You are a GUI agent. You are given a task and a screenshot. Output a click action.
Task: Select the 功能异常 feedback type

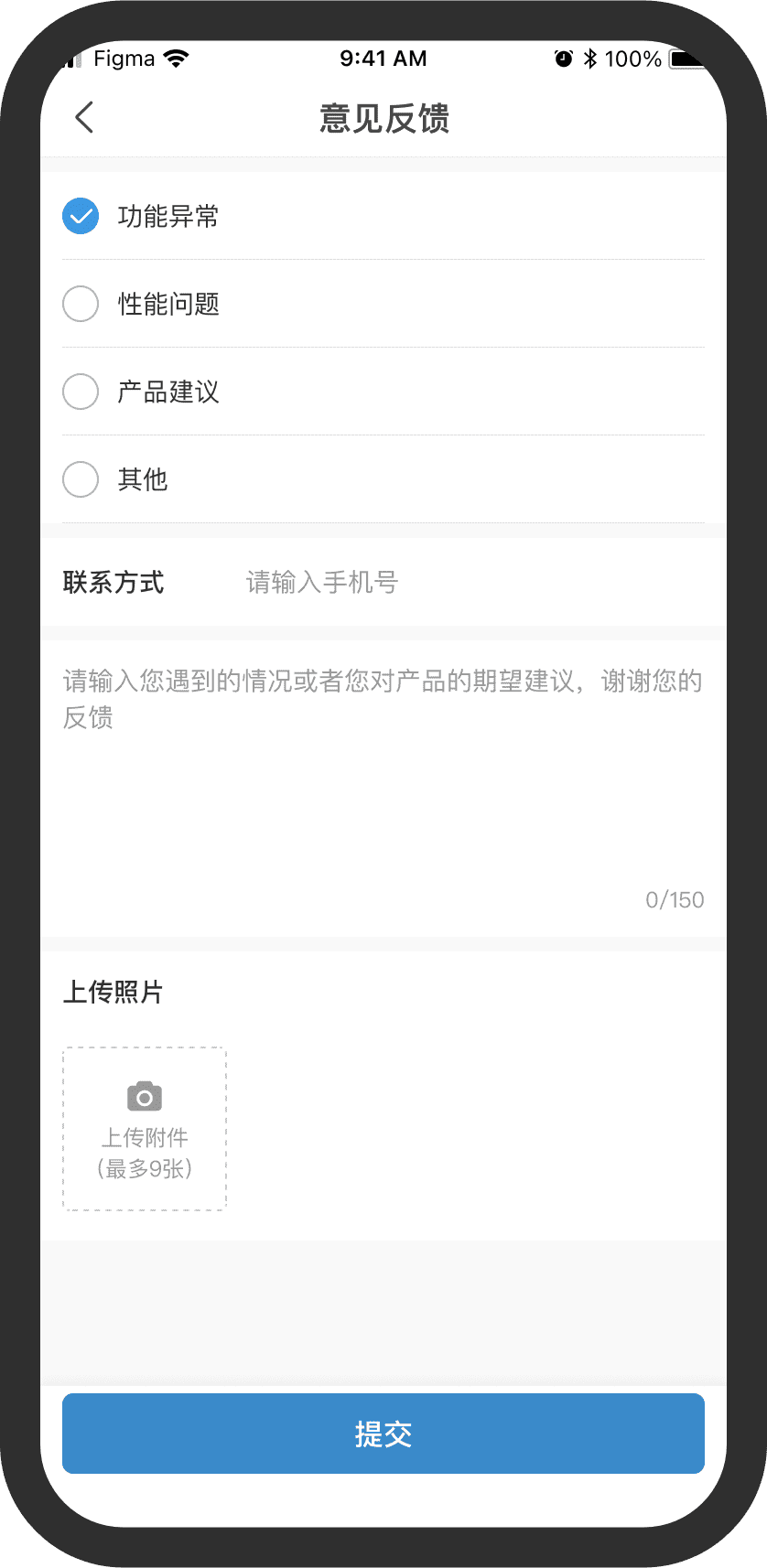coord(81,217)
